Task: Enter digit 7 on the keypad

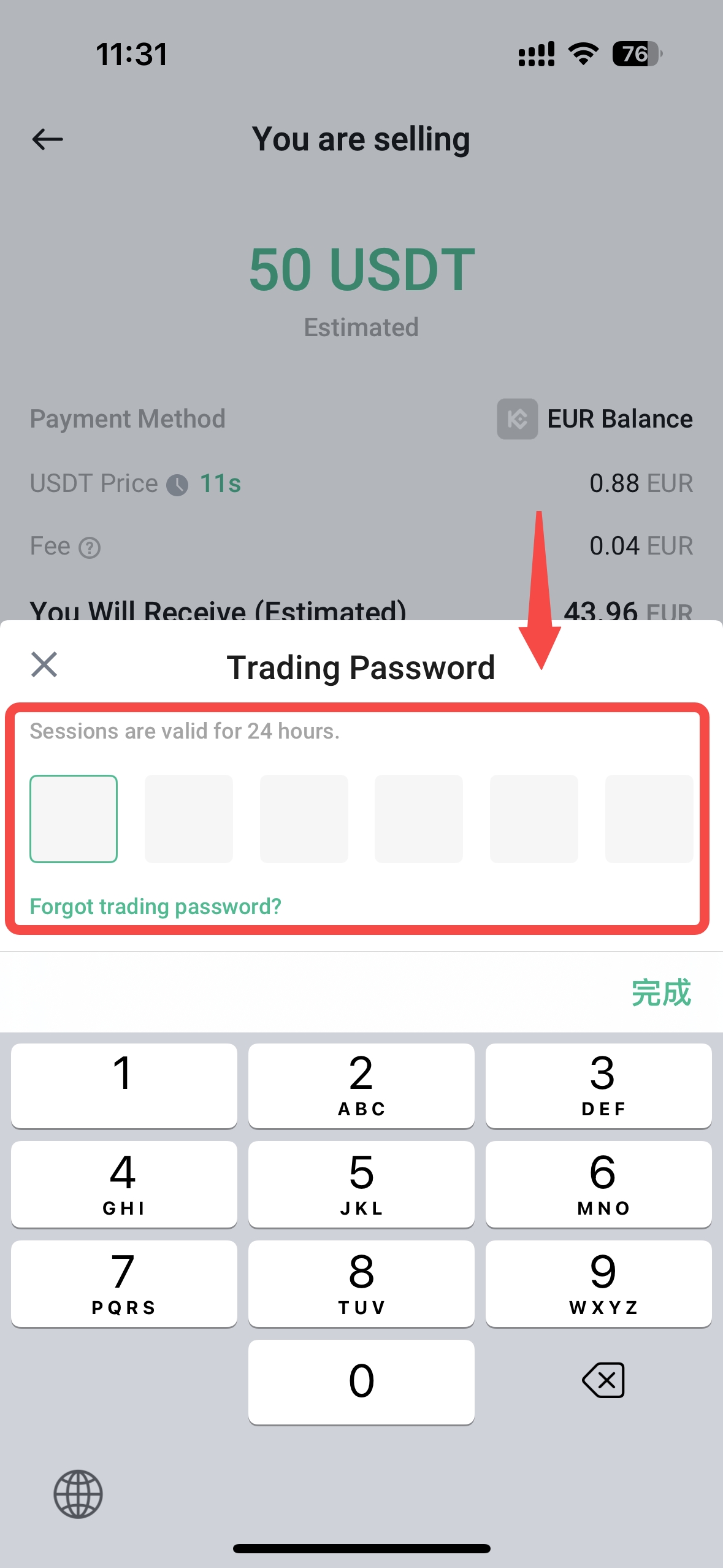Action: (x=124, y=1283)
